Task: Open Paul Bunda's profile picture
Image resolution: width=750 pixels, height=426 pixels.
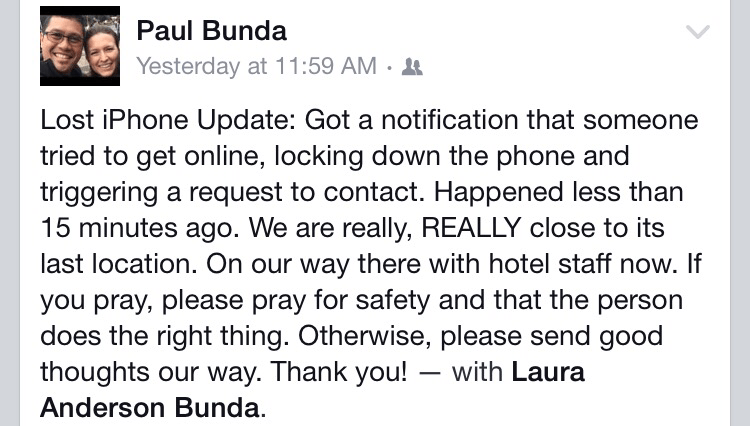Action: coord(80,47)
